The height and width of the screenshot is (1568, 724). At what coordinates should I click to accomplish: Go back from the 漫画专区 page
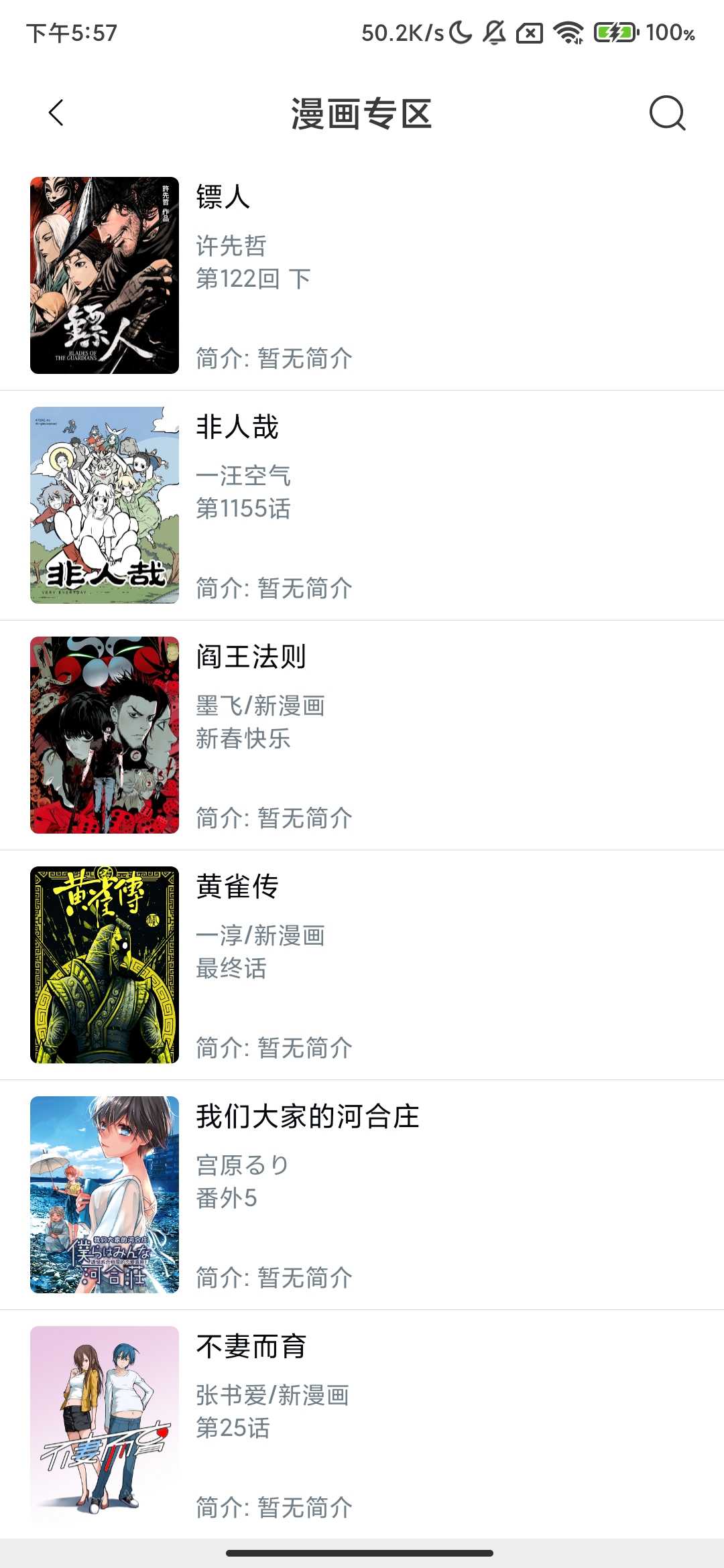point(56,113)
